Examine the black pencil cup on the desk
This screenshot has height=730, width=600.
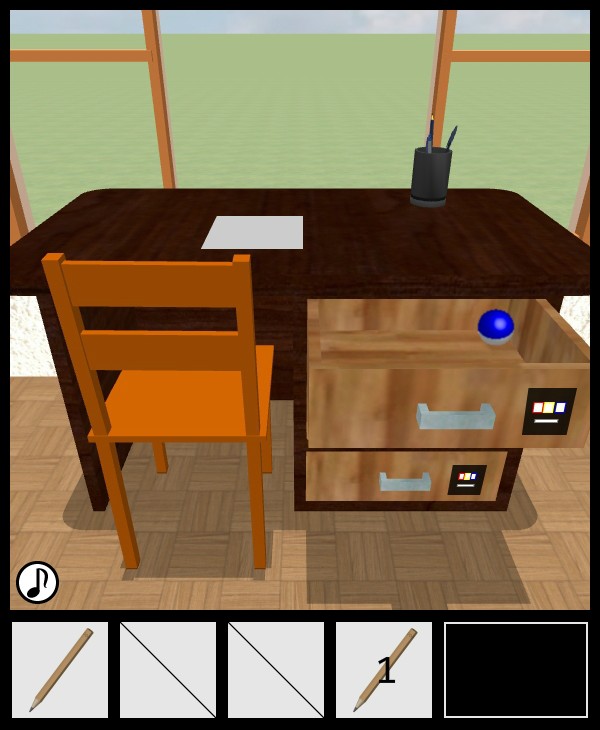(x=430, y=174)
